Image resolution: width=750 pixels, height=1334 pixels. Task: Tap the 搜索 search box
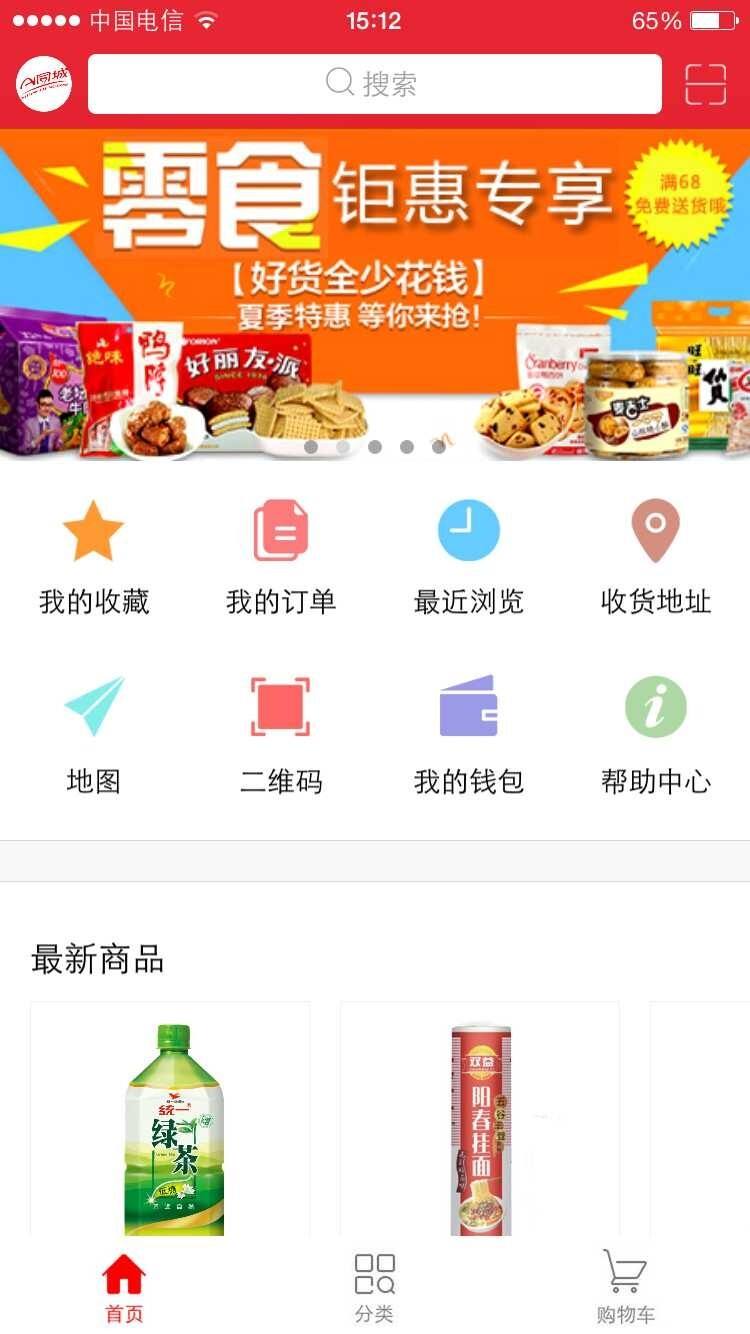(x=374, y=84)
